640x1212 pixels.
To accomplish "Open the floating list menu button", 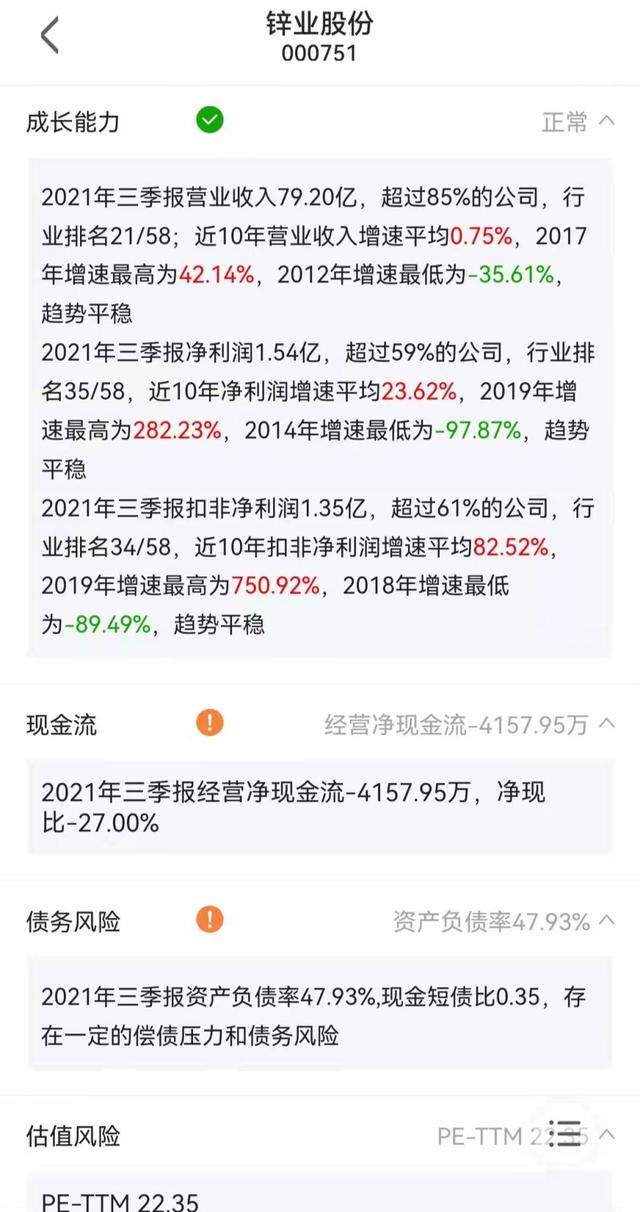I will [565, 1133].
